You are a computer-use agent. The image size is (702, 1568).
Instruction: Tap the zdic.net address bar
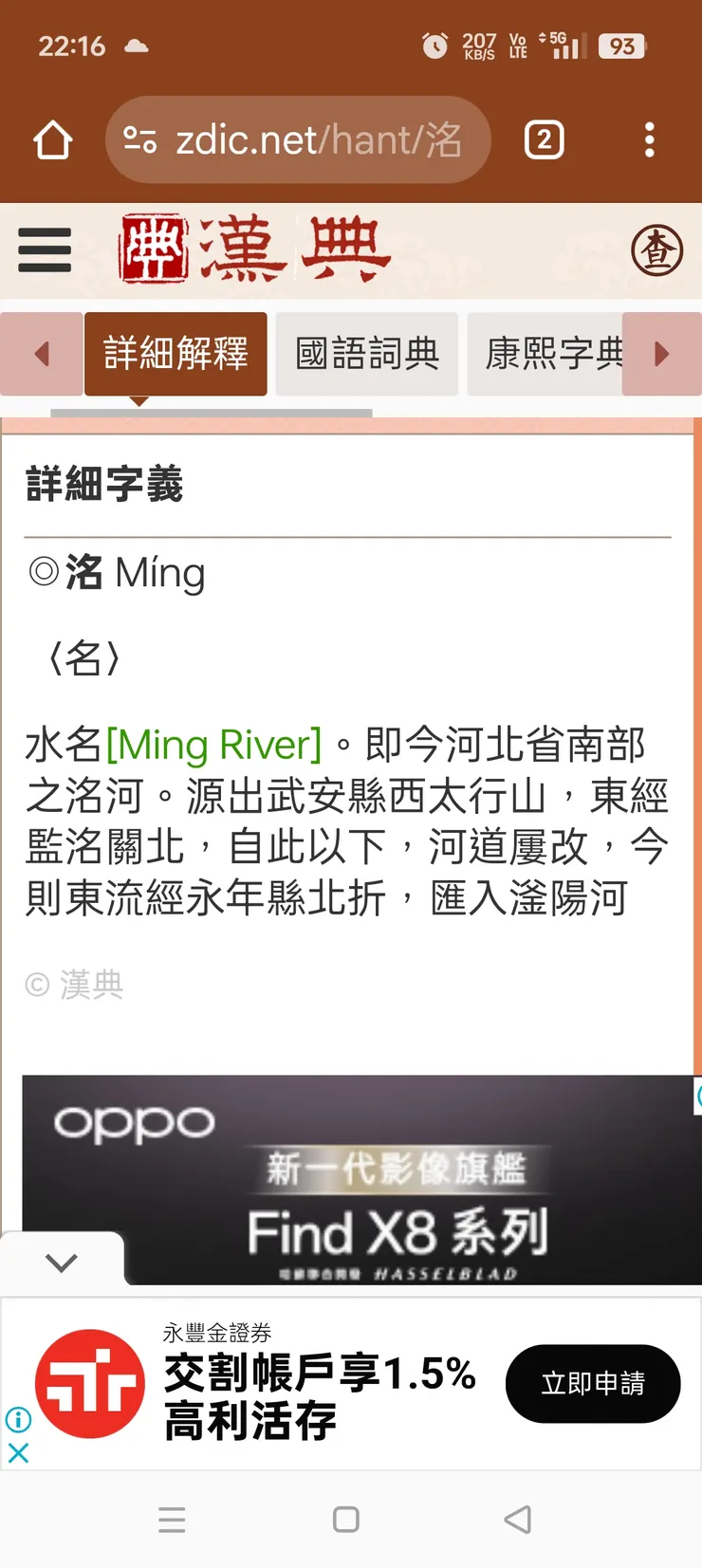pos(298,140)
